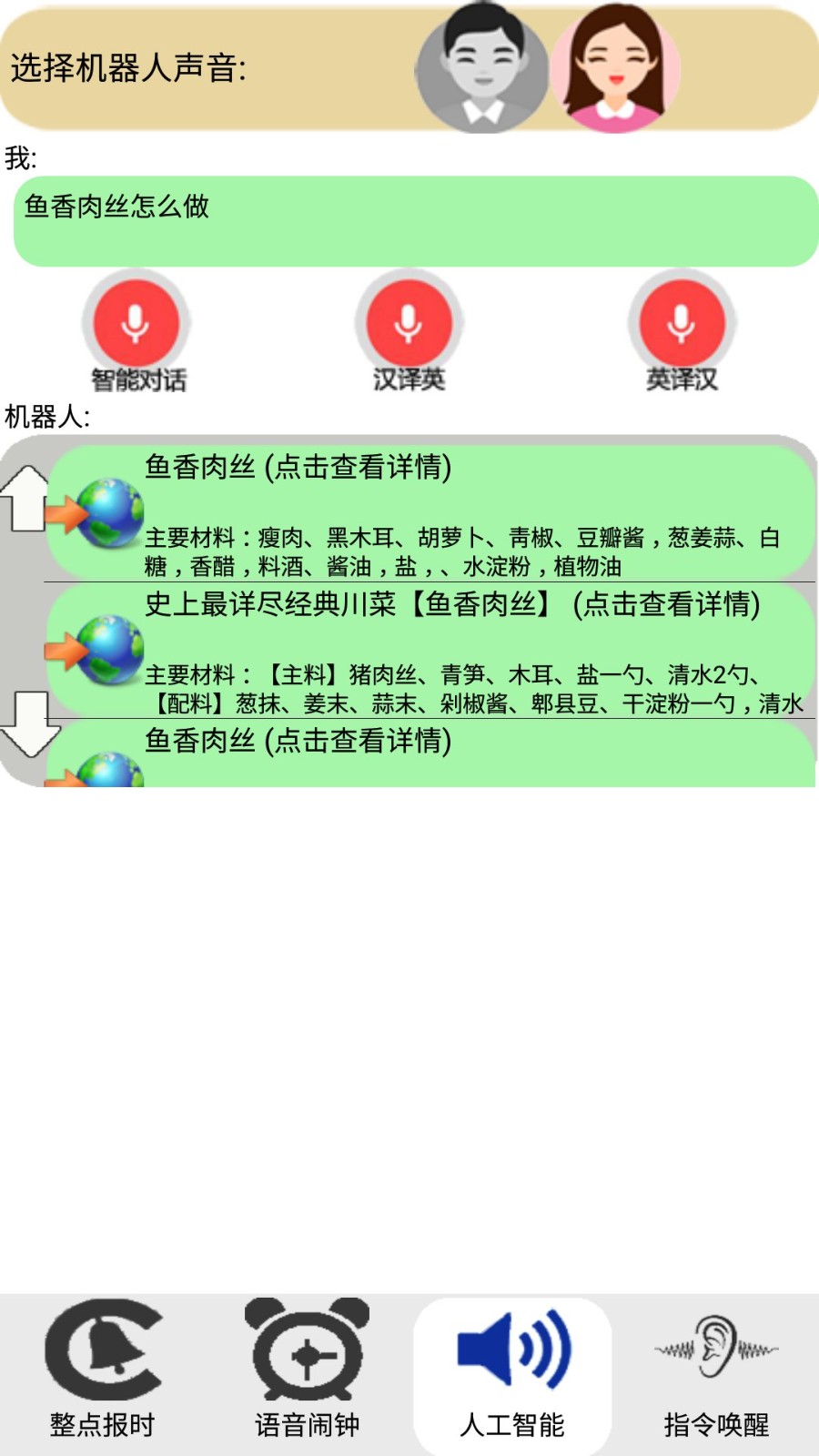This screenshot has width=819, height=1456.
Task: Tap the 智能对话 microphone button
Action: click(x=136, y=323)
